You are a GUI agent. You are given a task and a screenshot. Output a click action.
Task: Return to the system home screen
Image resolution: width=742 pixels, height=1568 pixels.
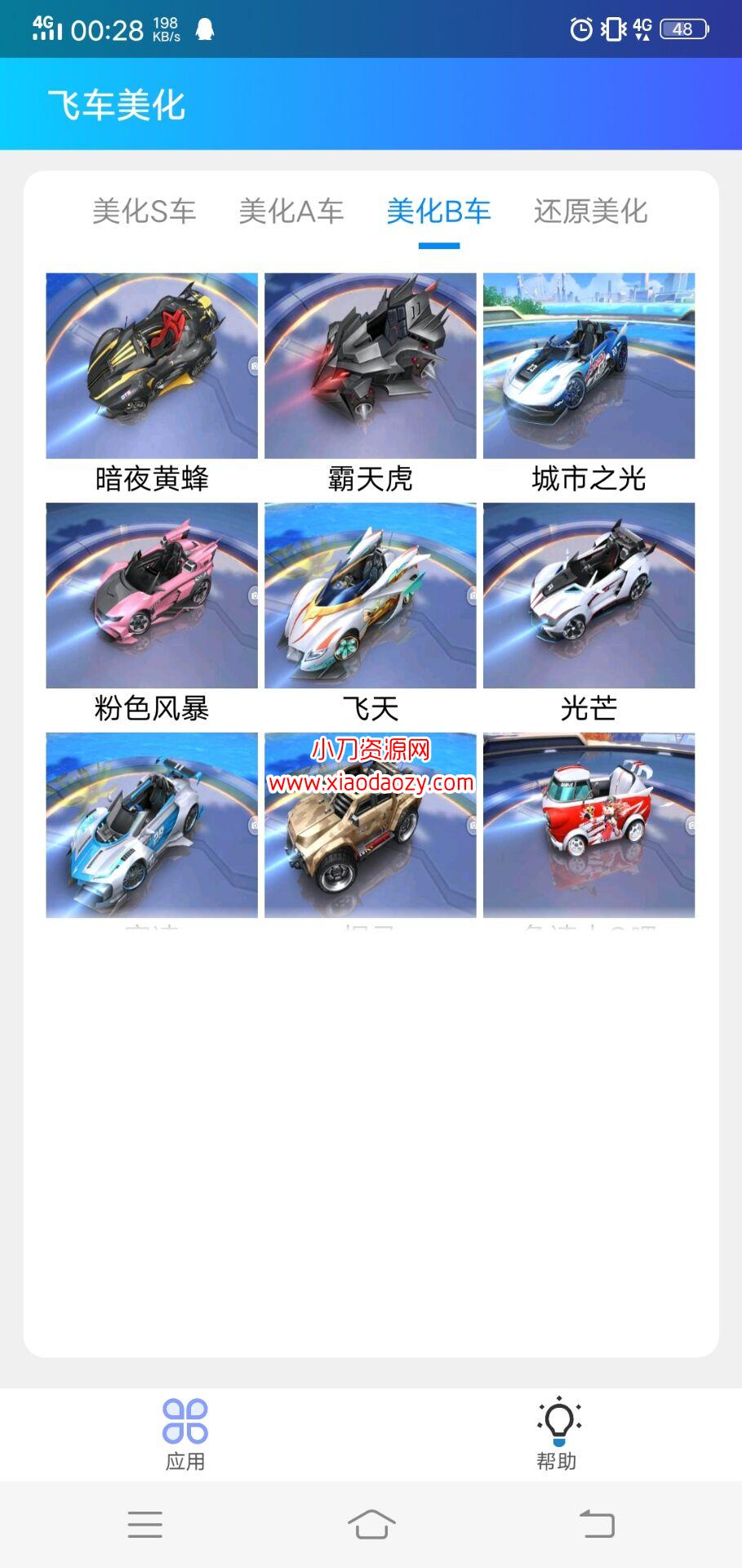371,1524
